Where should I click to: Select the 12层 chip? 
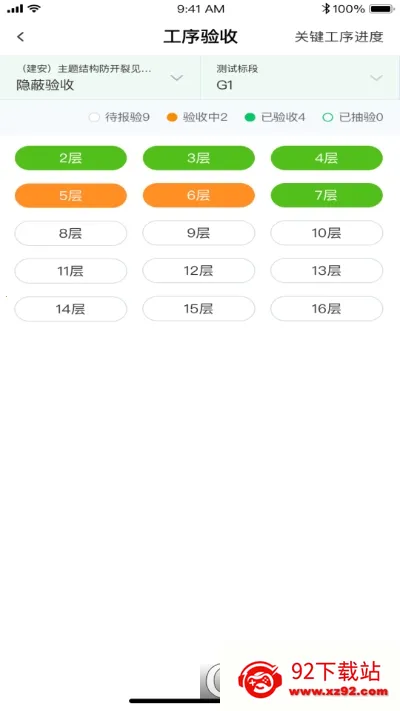point(199,271)
